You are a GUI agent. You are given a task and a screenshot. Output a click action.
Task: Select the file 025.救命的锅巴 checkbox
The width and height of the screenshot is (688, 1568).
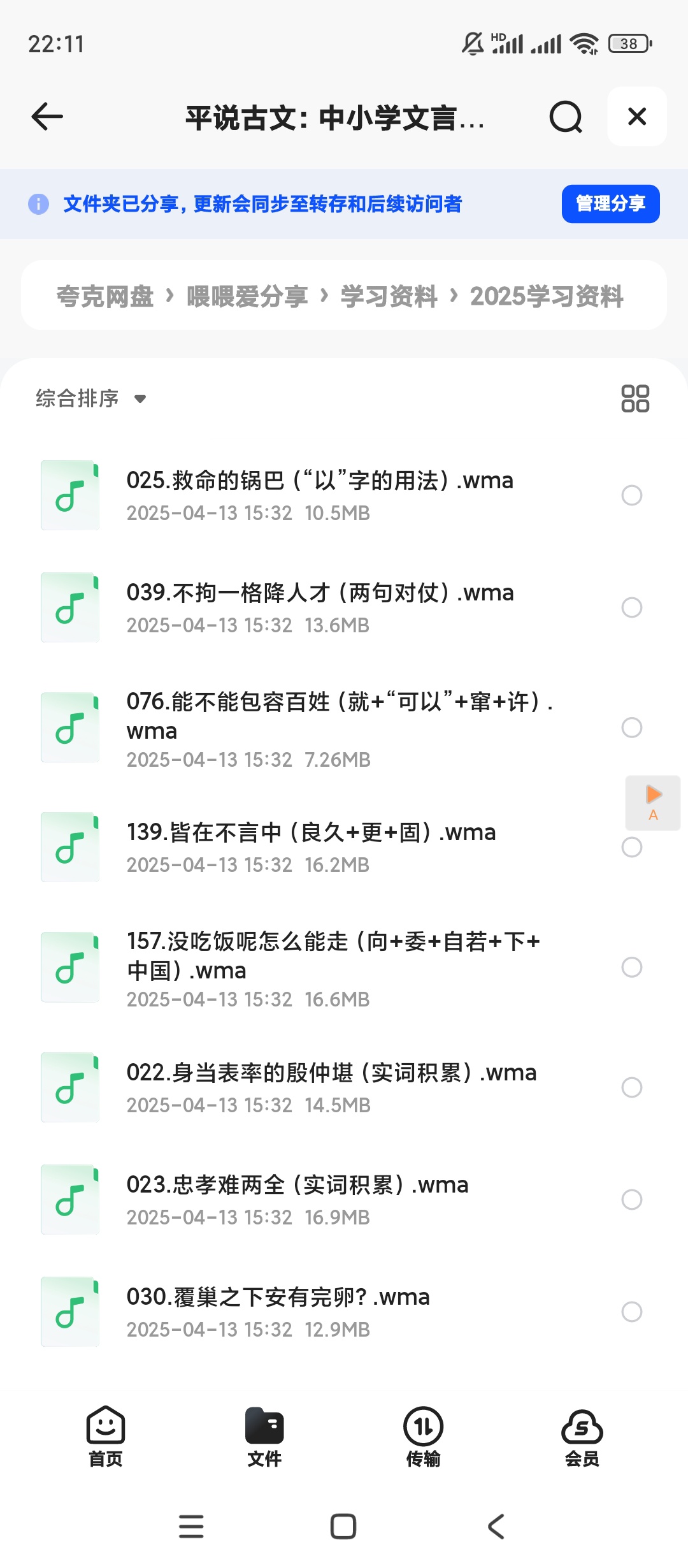[x=631, y=495]
